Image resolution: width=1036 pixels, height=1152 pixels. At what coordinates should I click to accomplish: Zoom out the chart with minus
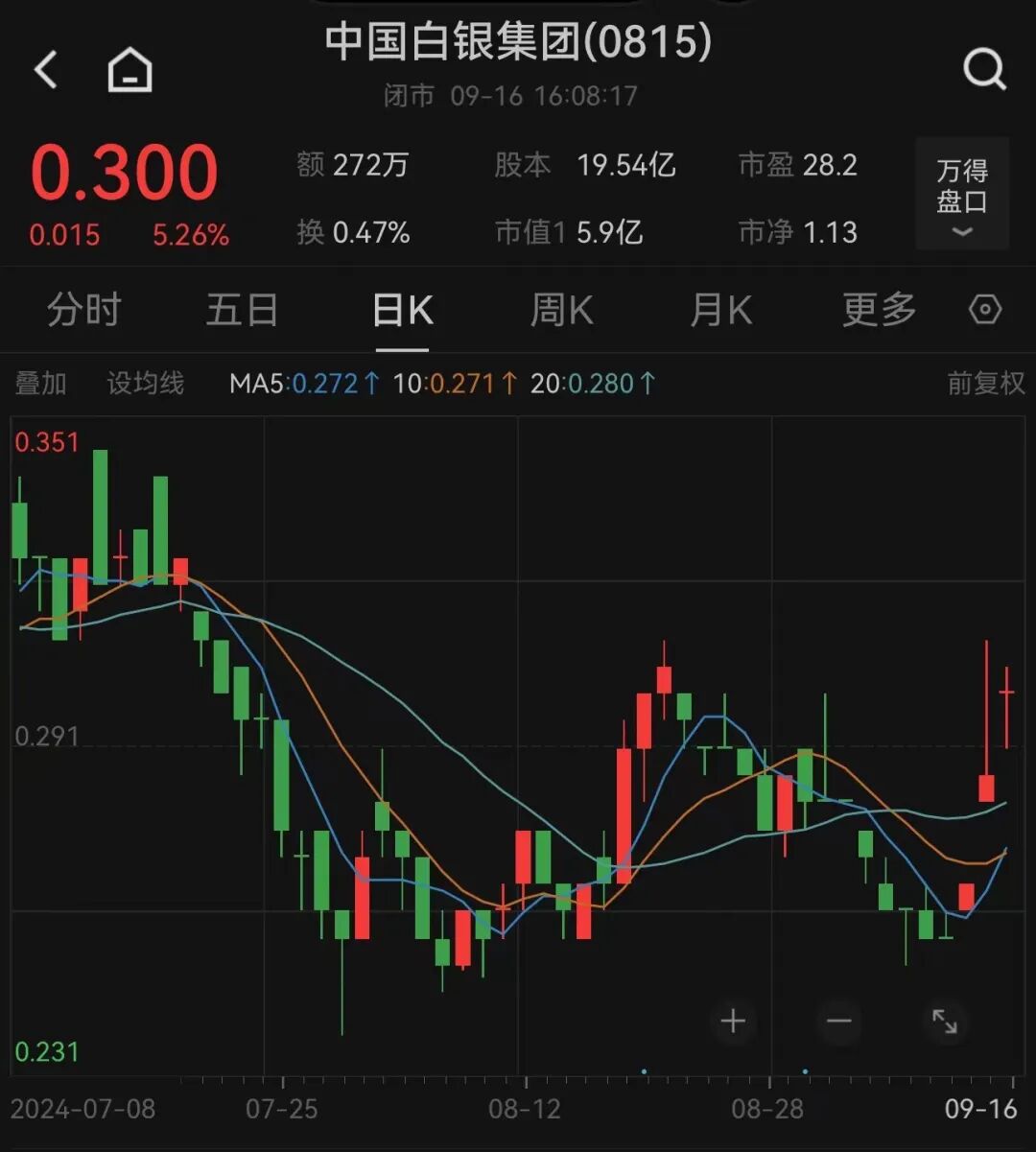(x=839, y=1022)
